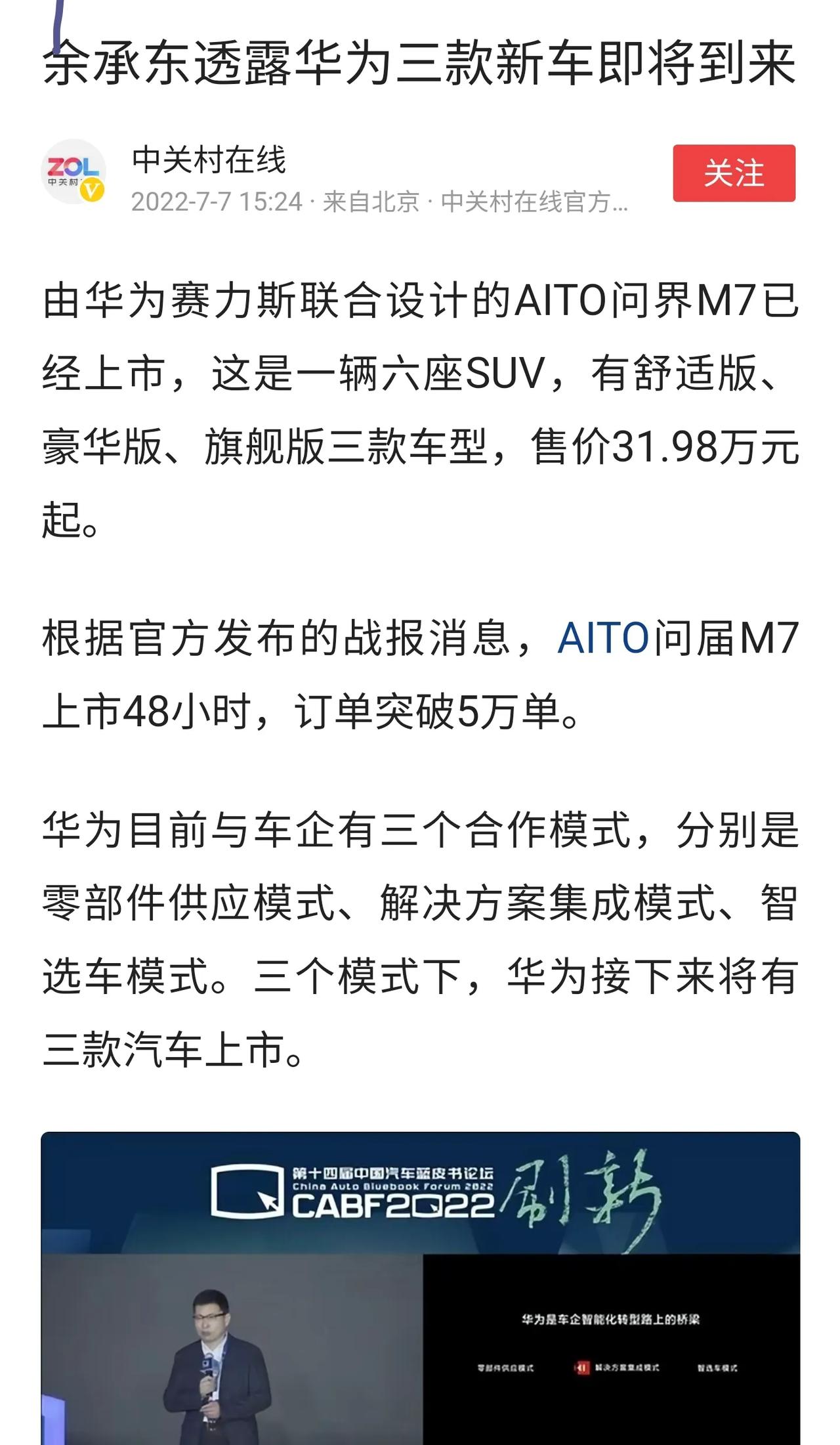Follow 中关村在线 with the 关注 button

pos(734,173)
